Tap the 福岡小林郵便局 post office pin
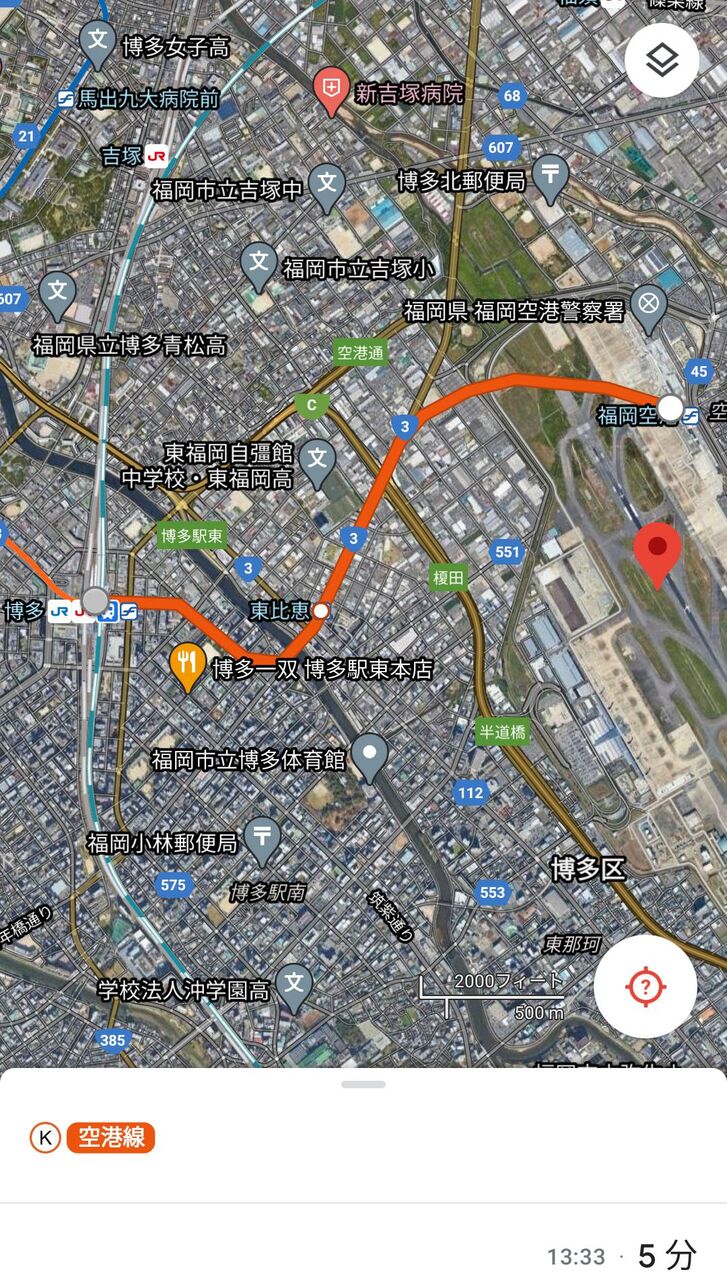 [263, 840]
